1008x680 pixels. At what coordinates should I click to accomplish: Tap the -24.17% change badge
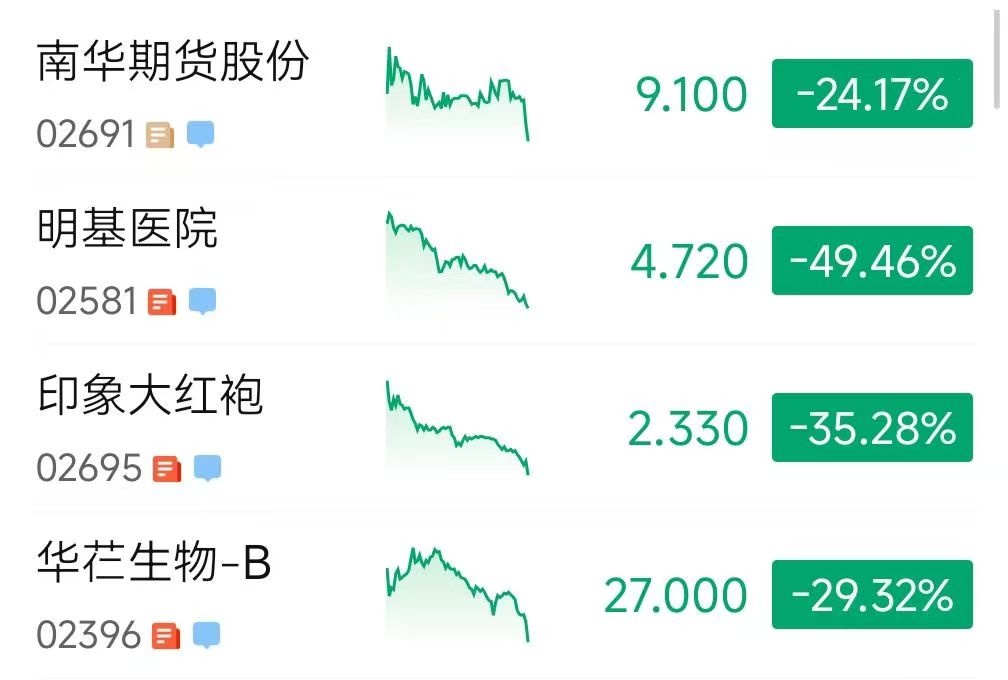pyautogui.click(x=872, y=94)
